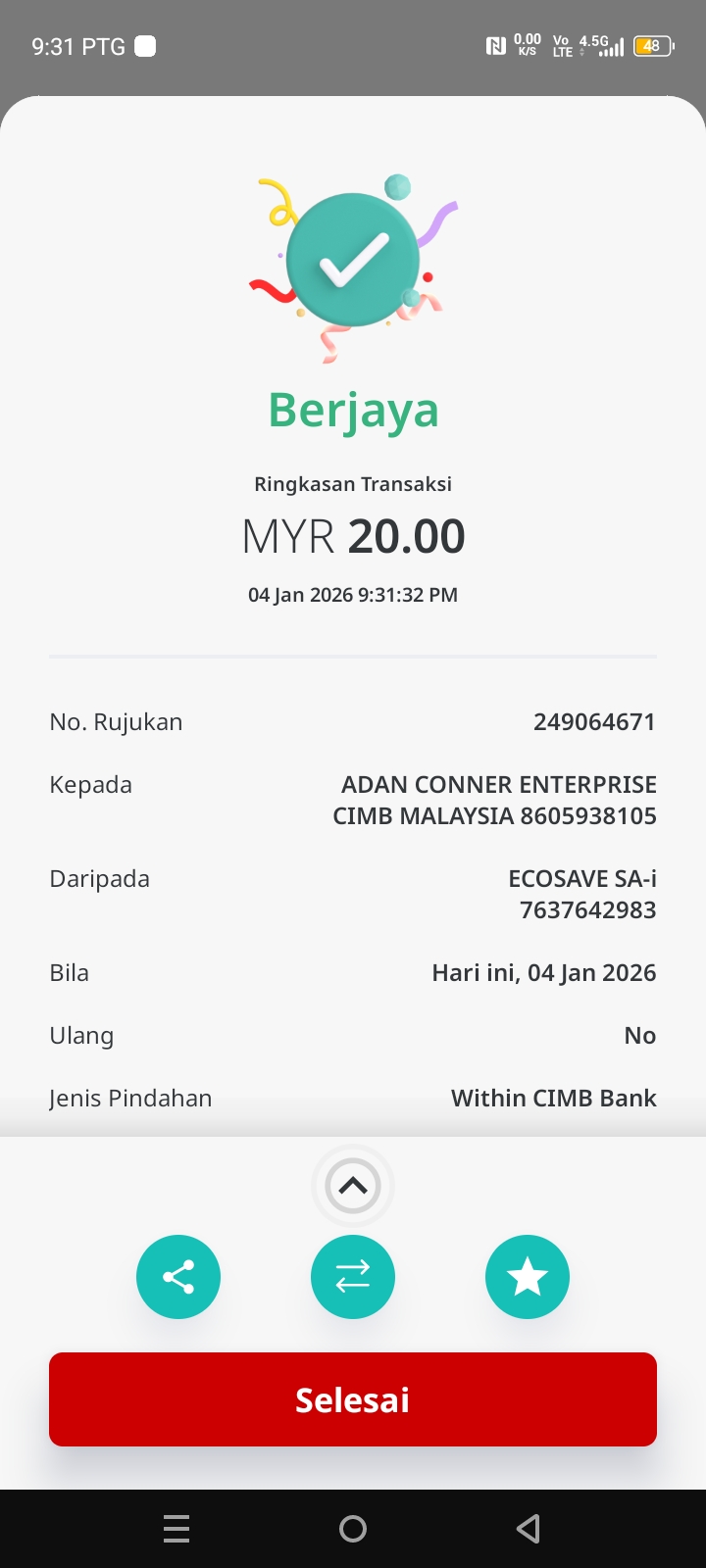Go to the home screen
Viewport: 706px width, 1568px height.
pyautogui.click(x=353, y=1529)
